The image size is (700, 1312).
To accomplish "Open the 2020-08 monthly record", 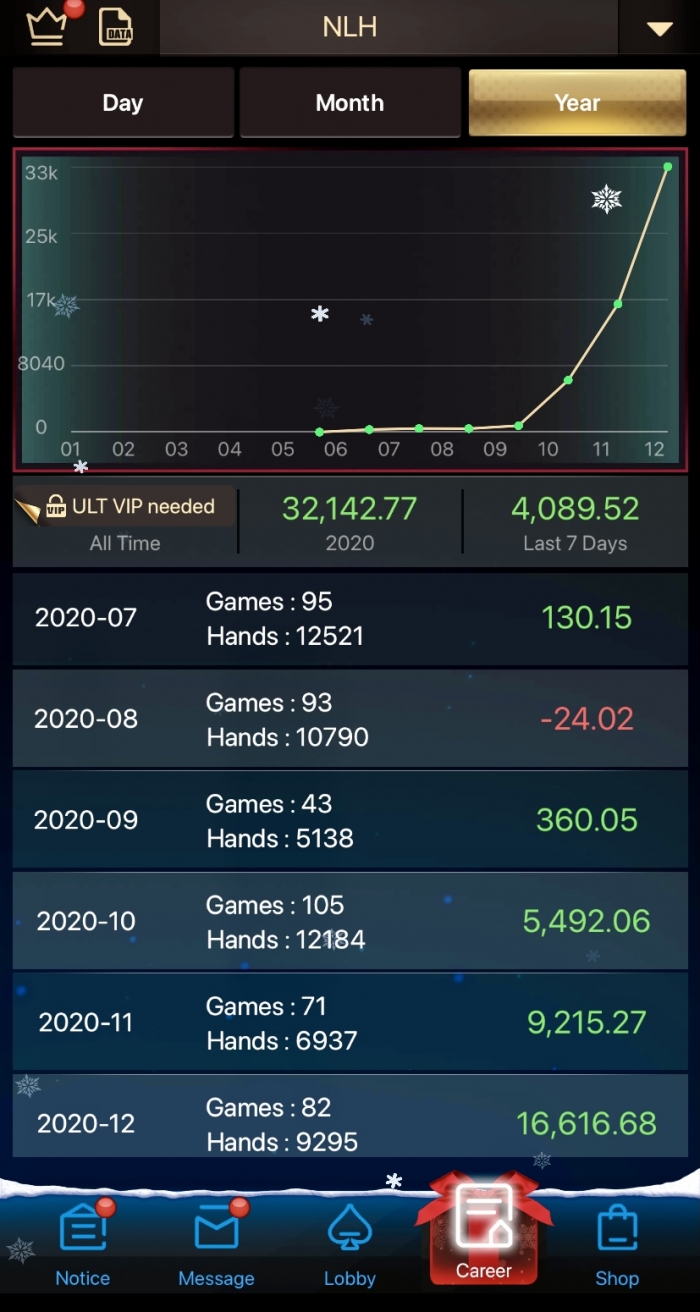I will pyautogui.click(x=350, y=719).
